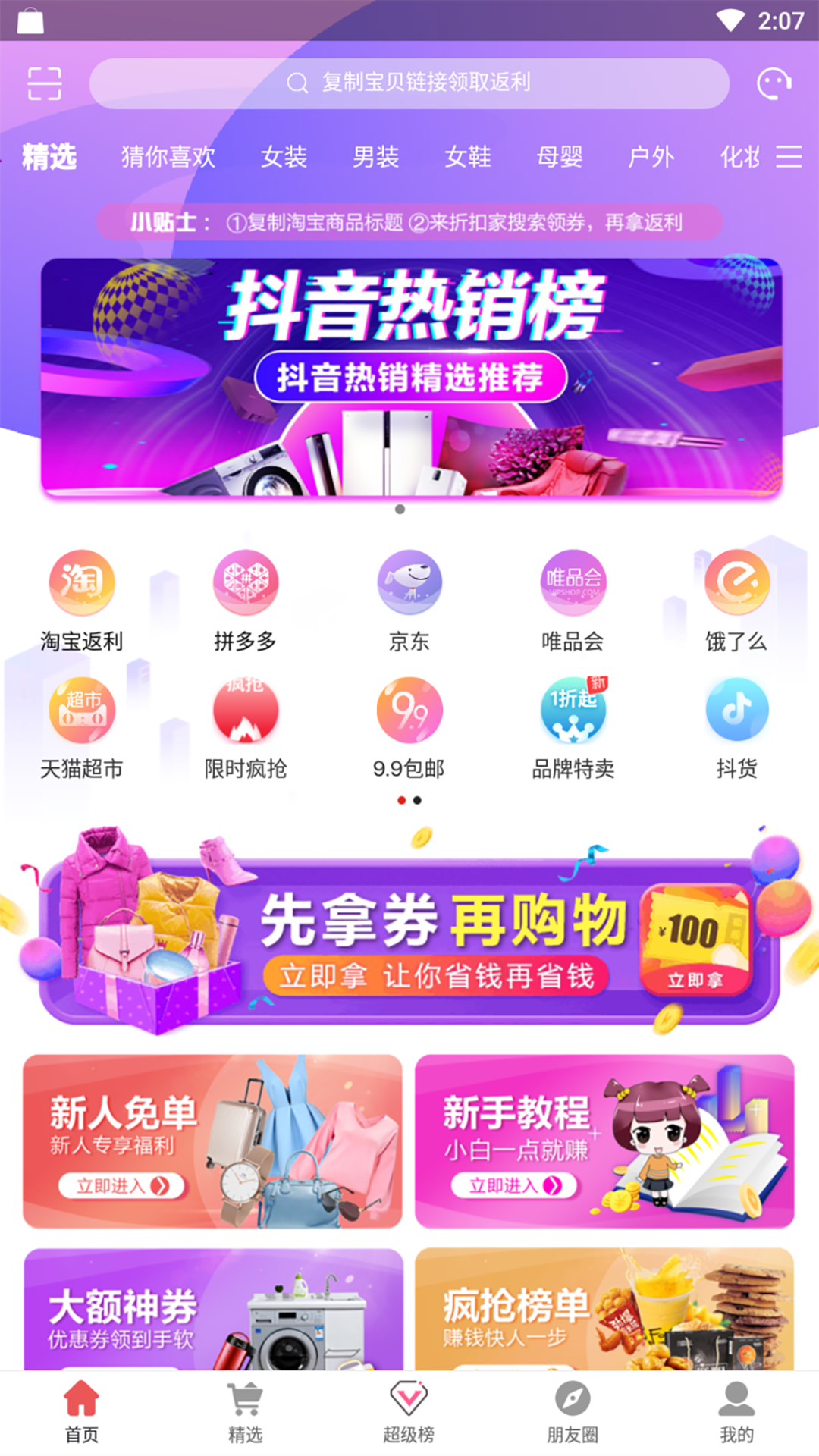Select the second carousel page dot
The width and height of the screenshot is (819, 1456).
(416, 799)
